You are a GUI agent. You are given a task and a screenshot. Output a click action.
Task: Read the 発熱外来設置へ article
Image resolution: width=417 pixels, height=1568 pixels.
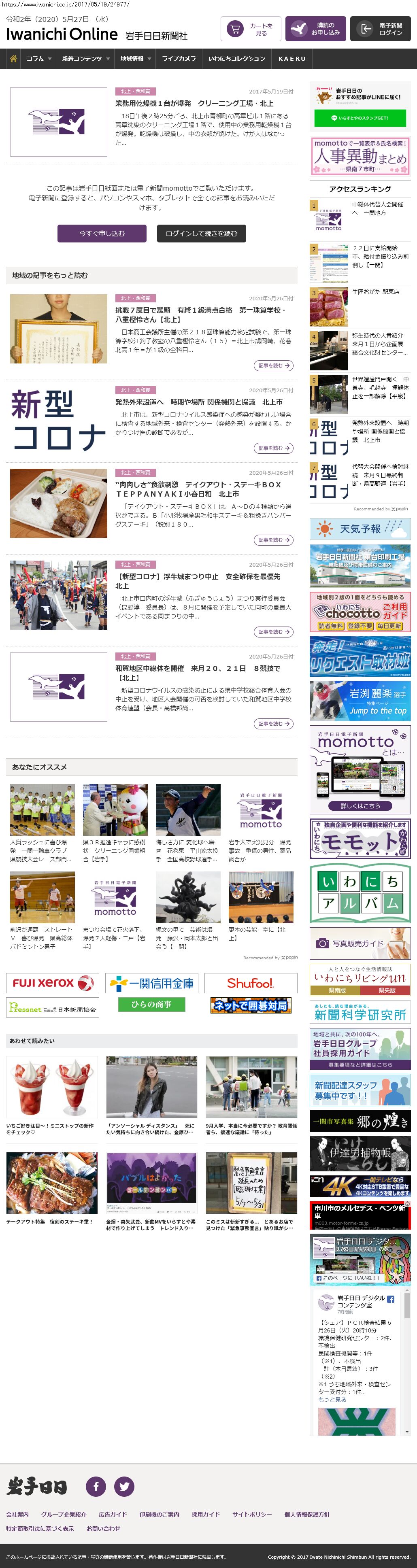(198, 402)
